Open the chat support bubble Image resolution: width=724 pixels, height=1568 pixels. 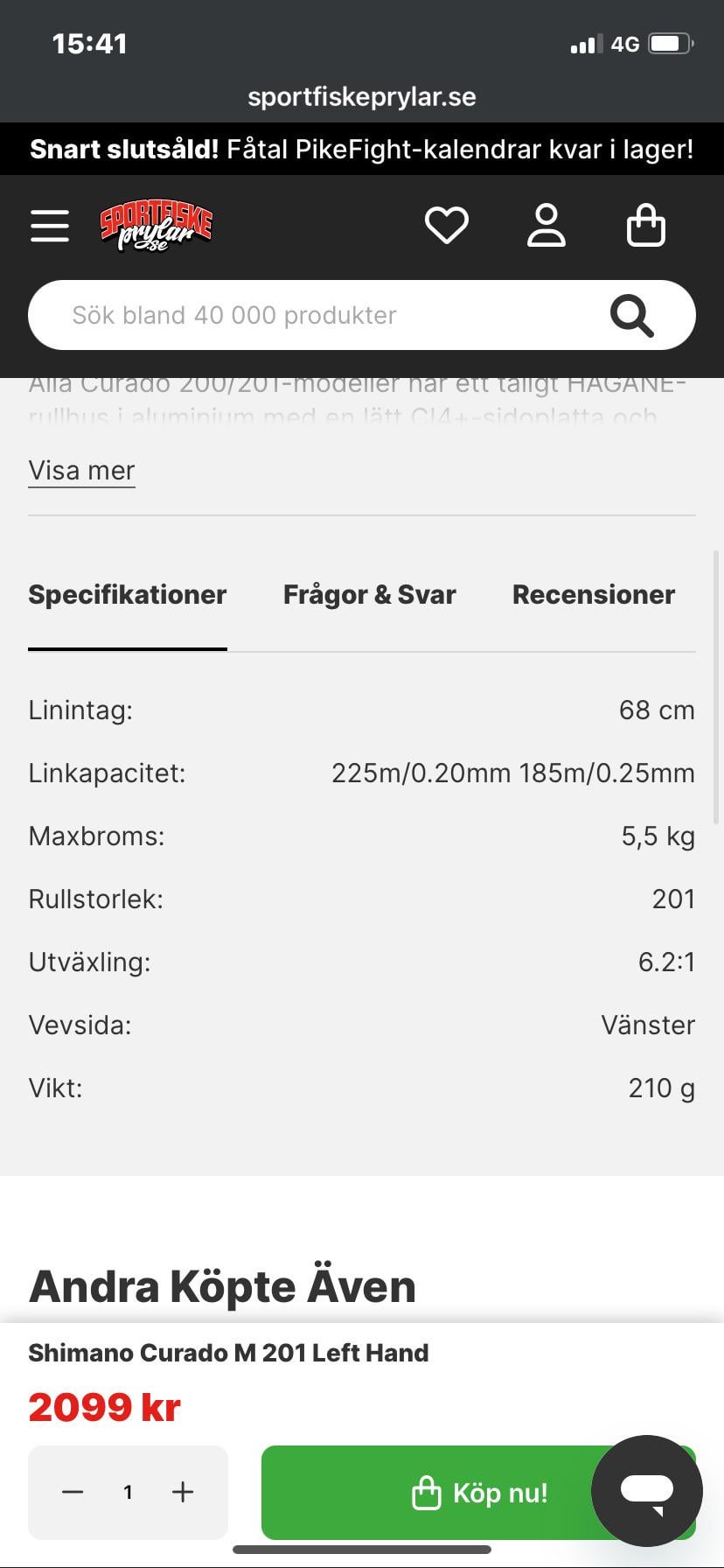[x=647, y=1490]
